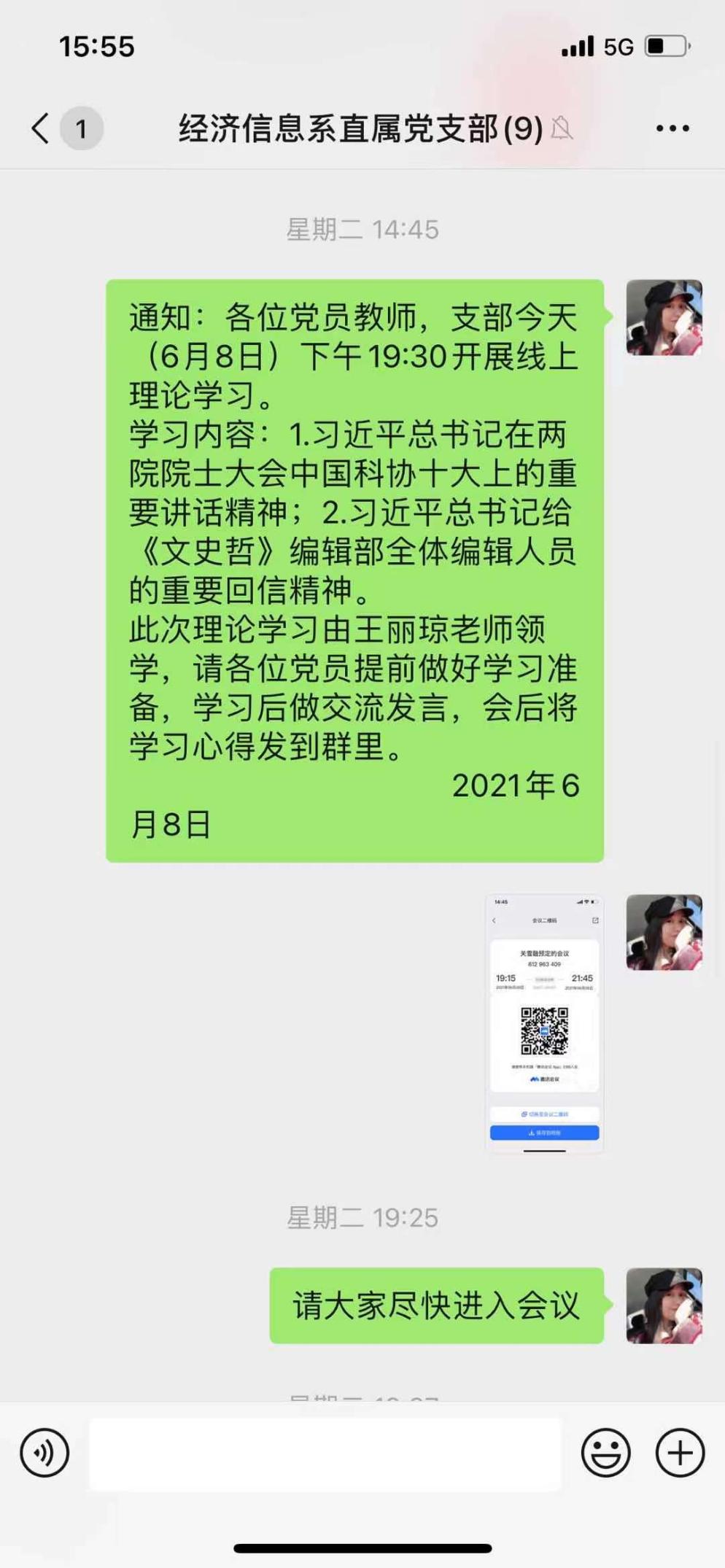Tap the avatar beside 请大家尽快进入会议

point(664,1305)
